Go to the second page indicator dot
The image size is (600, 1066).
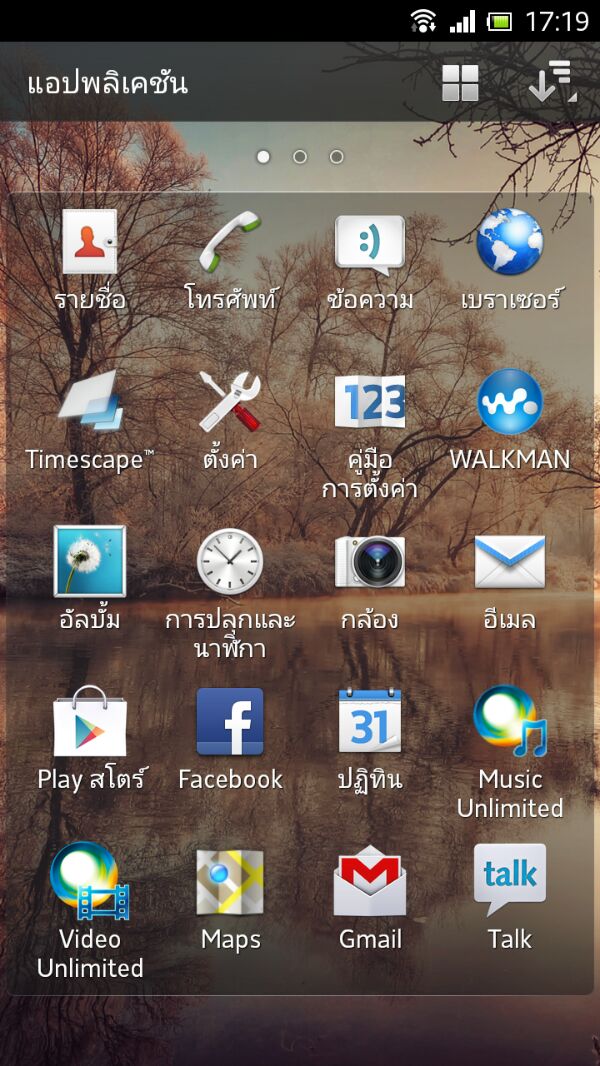click(x=300, y=157)
